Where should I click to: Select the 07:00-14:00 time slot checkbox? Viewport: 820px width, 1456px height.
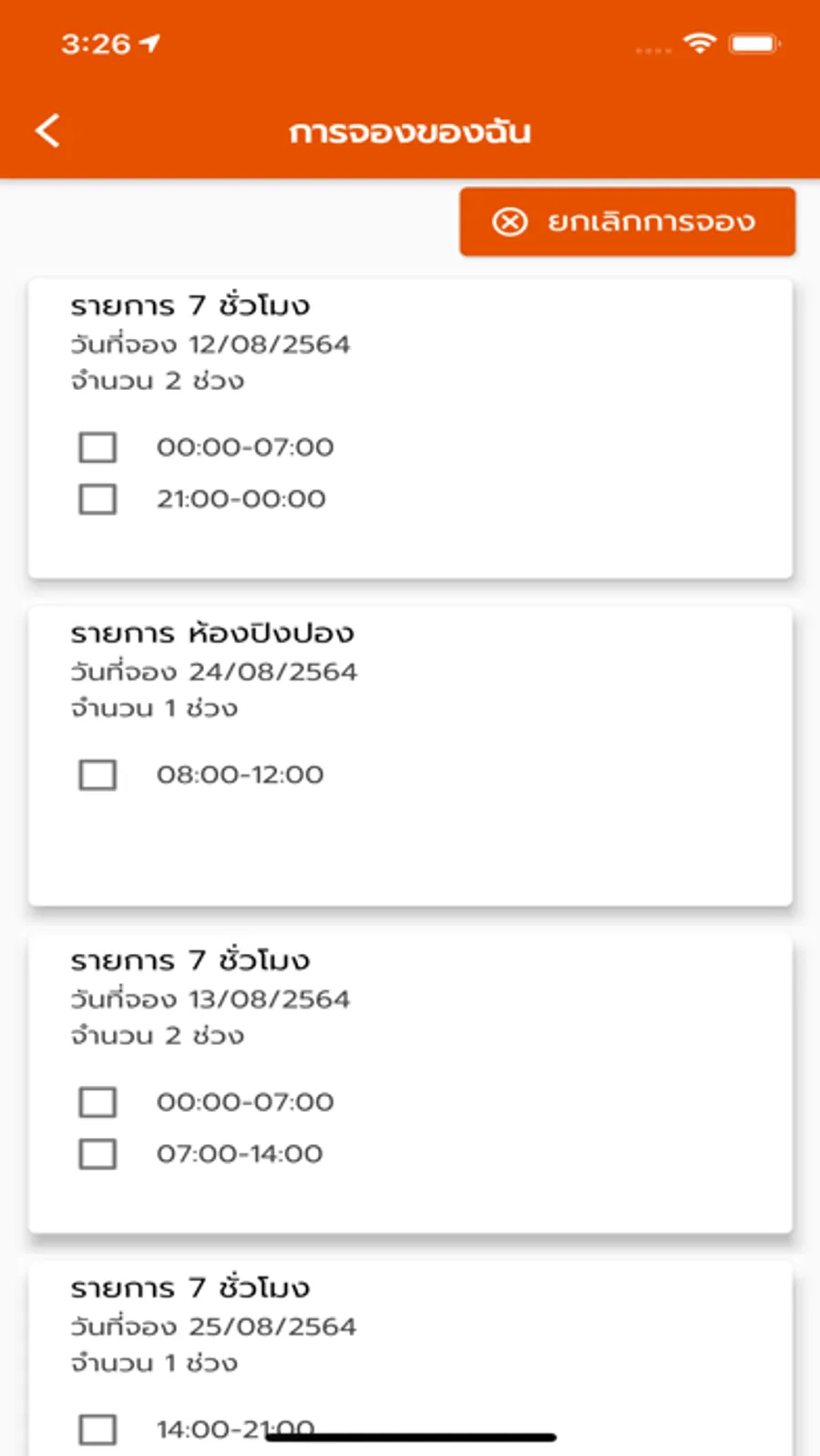[x=97, y=1154]
